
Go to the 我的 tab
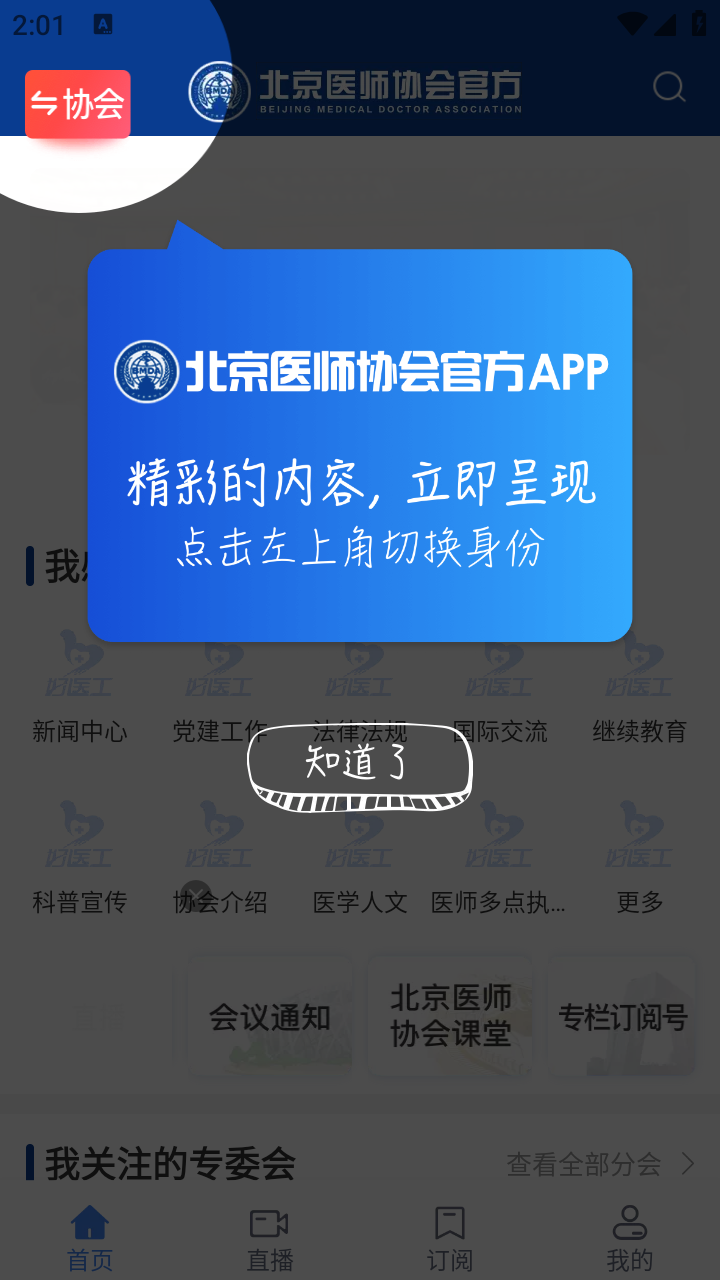629,1238
